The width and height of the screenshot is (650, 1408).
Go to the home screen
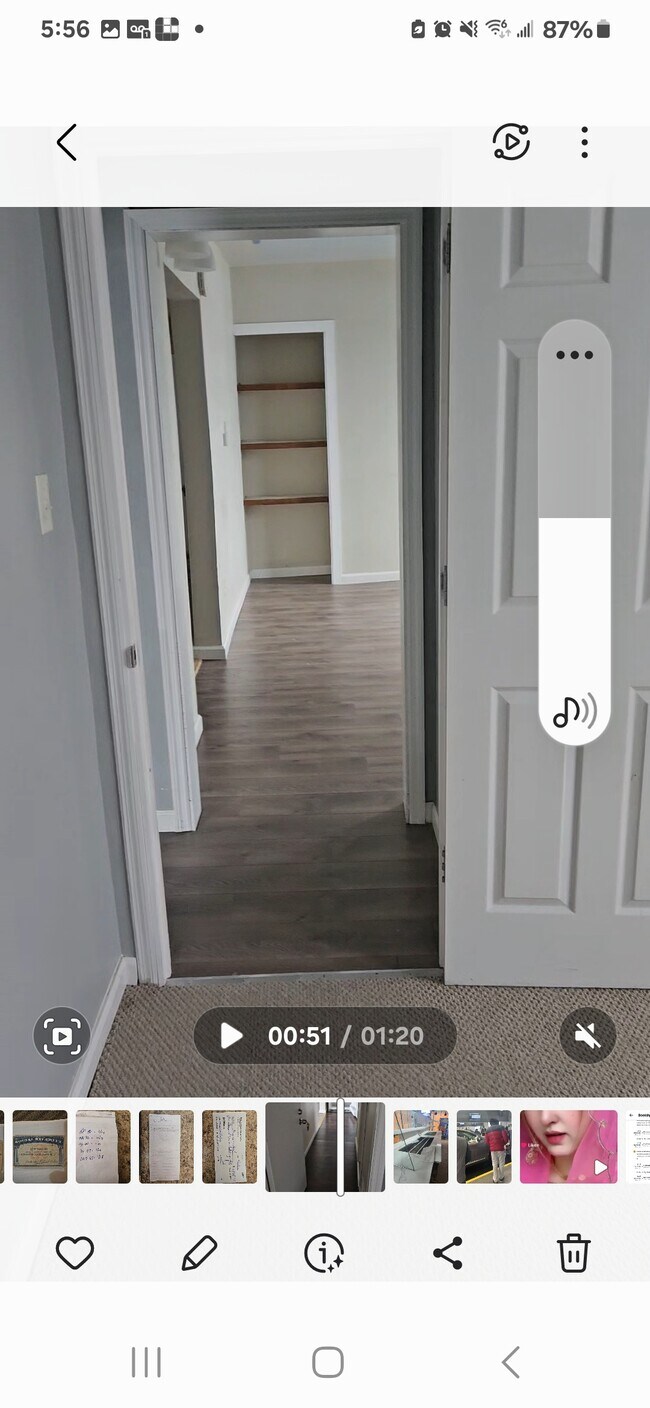(327, 1362)
